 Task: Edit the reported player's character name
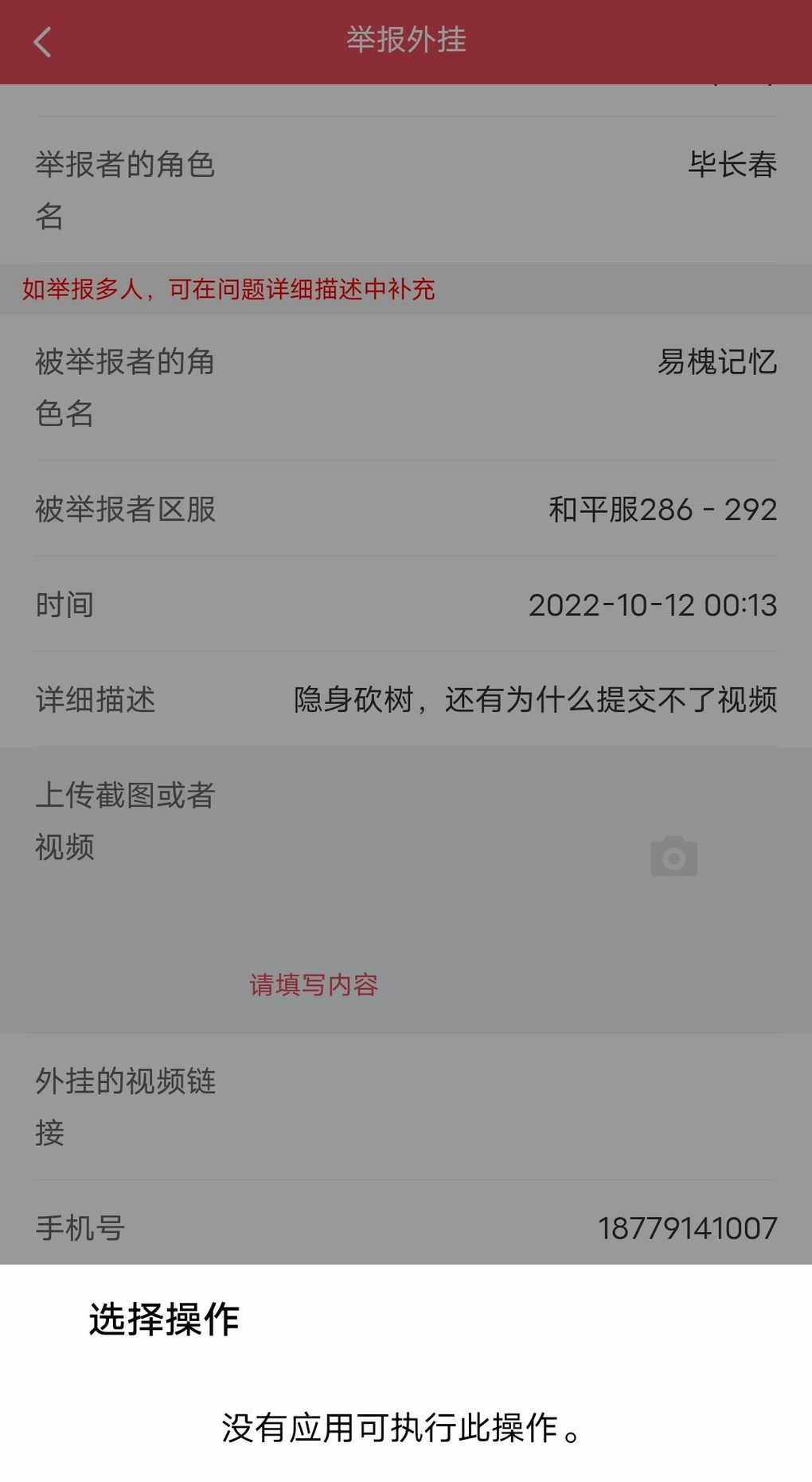coord(406,388)
